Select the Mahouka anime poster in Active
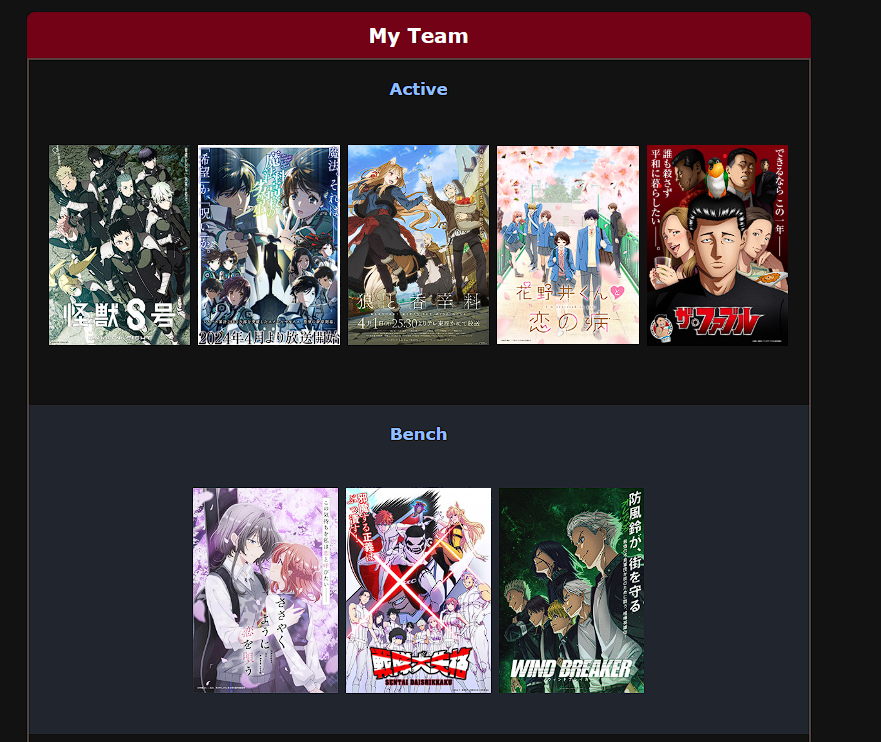 tap(269, 245)
